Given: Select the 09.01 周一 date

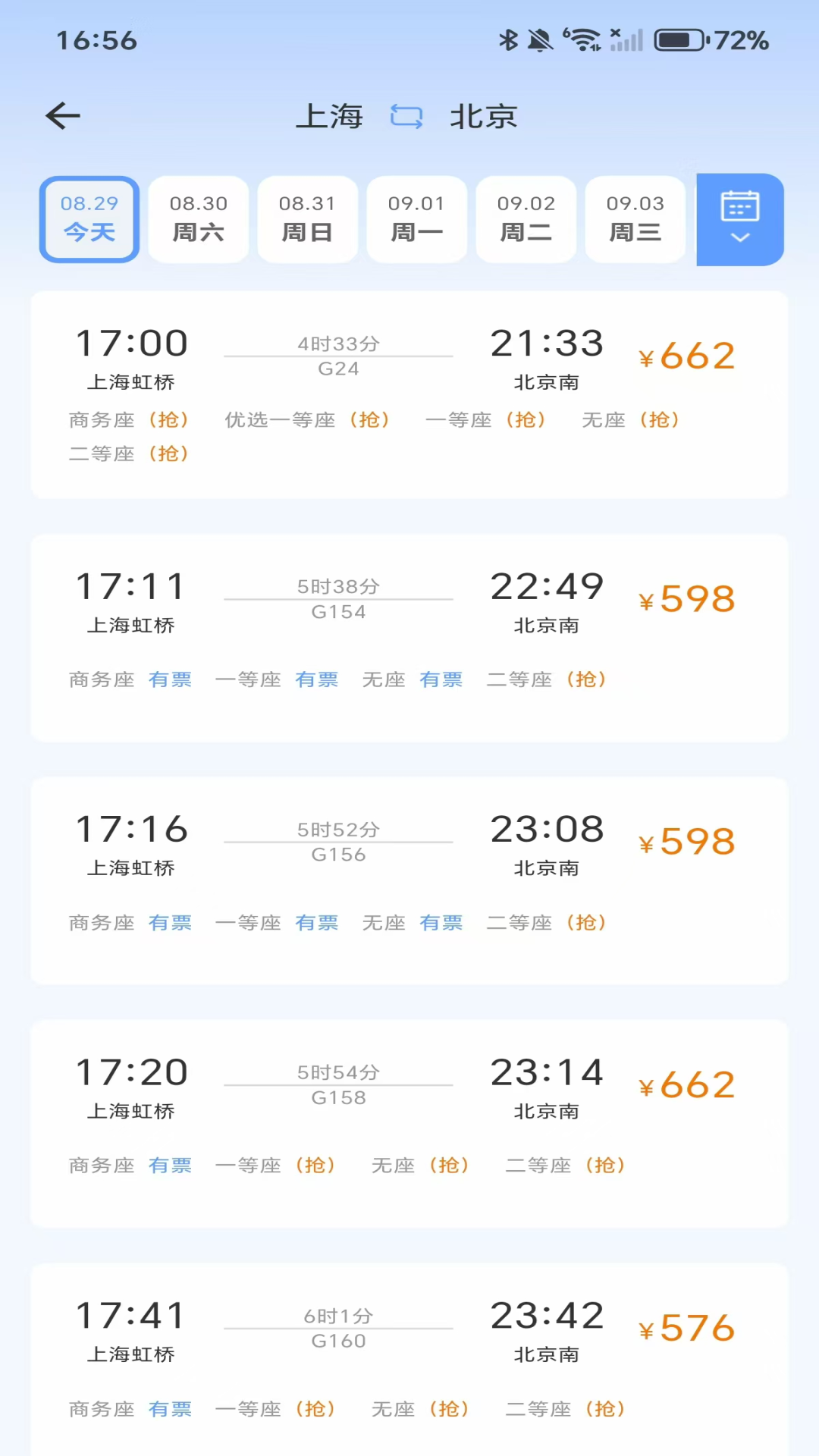Looking at the screenshot, I should click(x=416, y=218).
